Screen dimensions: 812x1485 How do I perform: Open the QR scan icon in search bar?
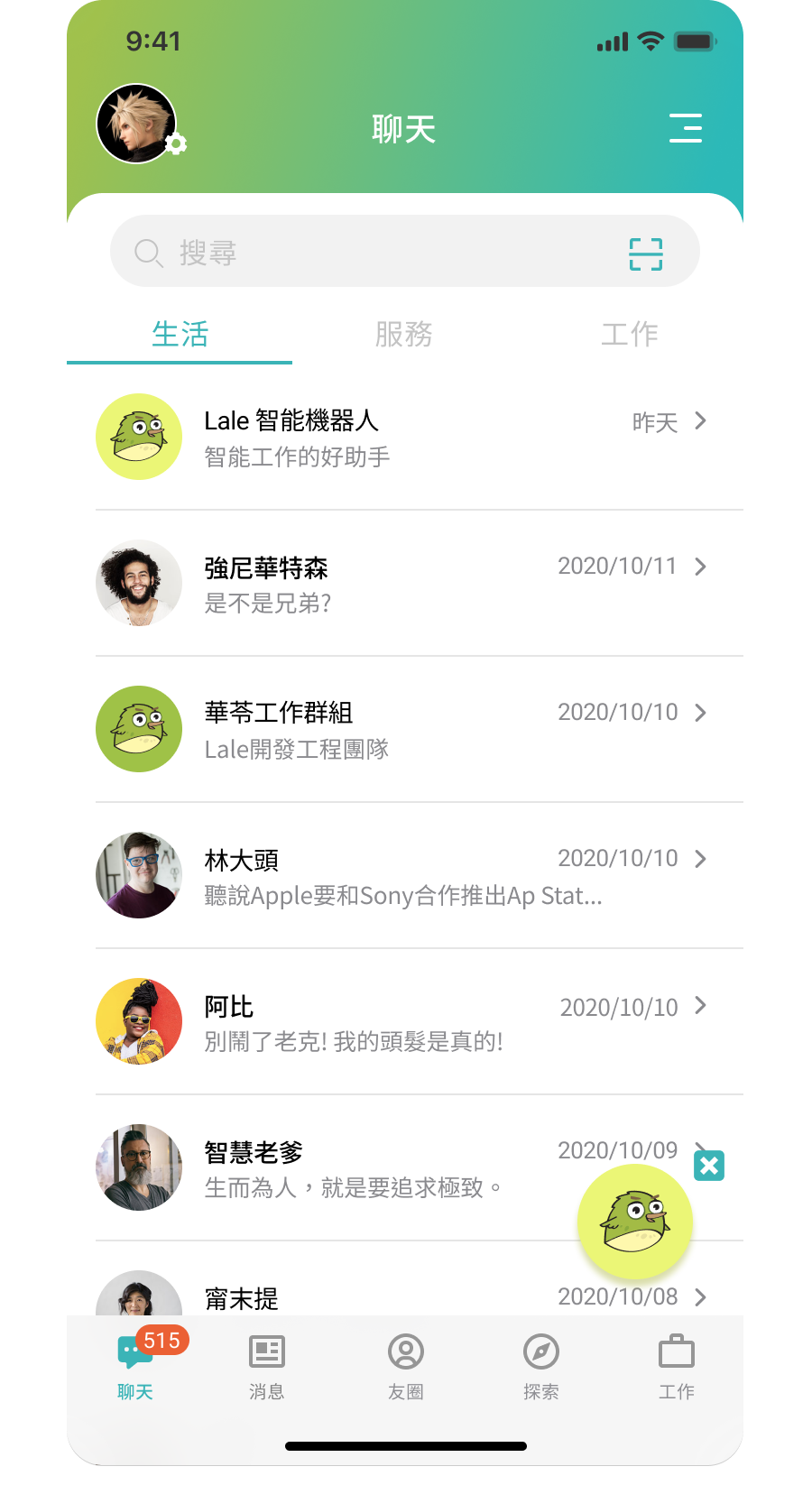click(x=646, y=254)
